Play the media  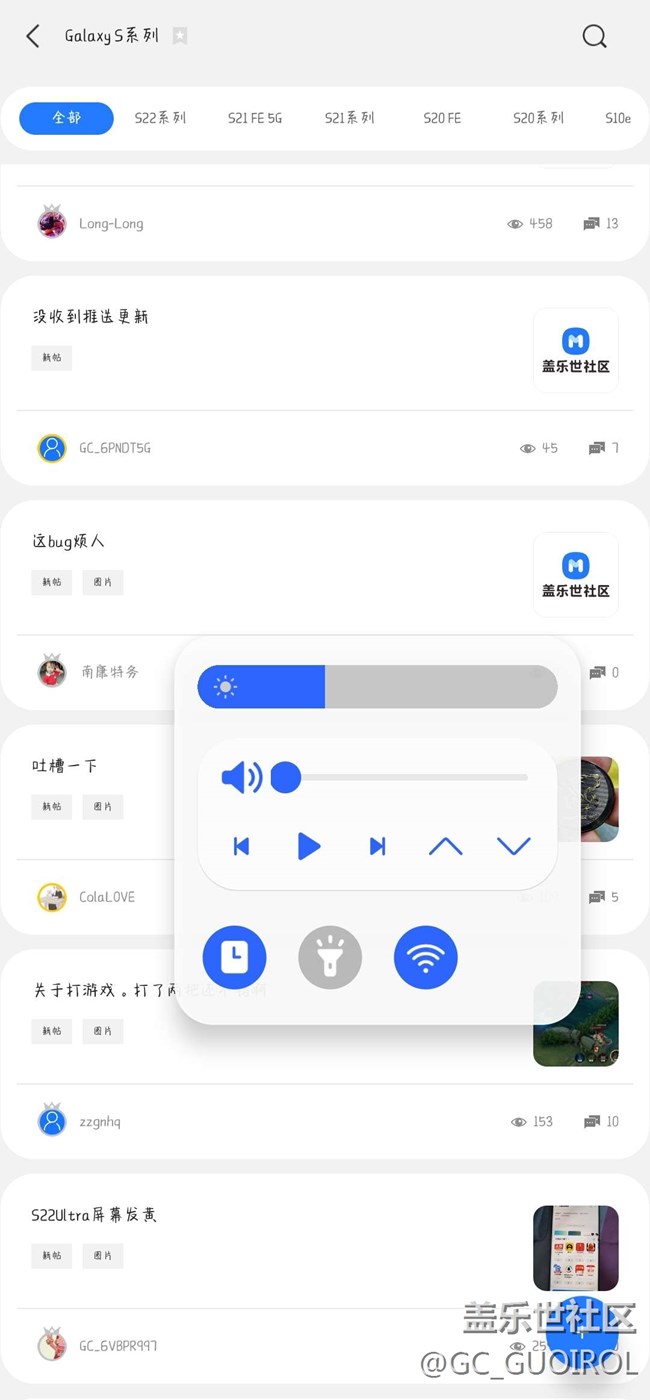[x=309, y=847]
